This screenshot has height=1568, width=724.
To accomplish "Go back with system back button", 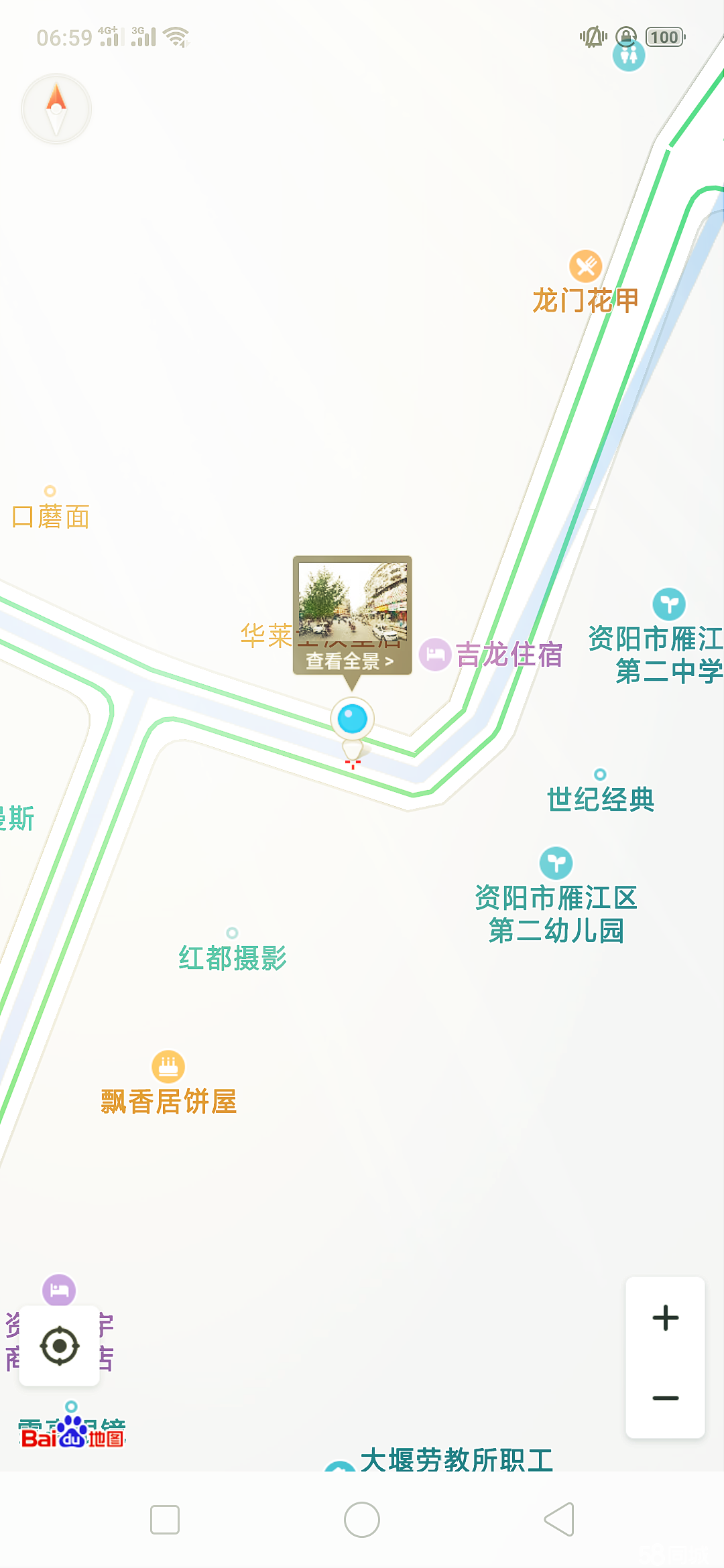I will coord(559,1519).
